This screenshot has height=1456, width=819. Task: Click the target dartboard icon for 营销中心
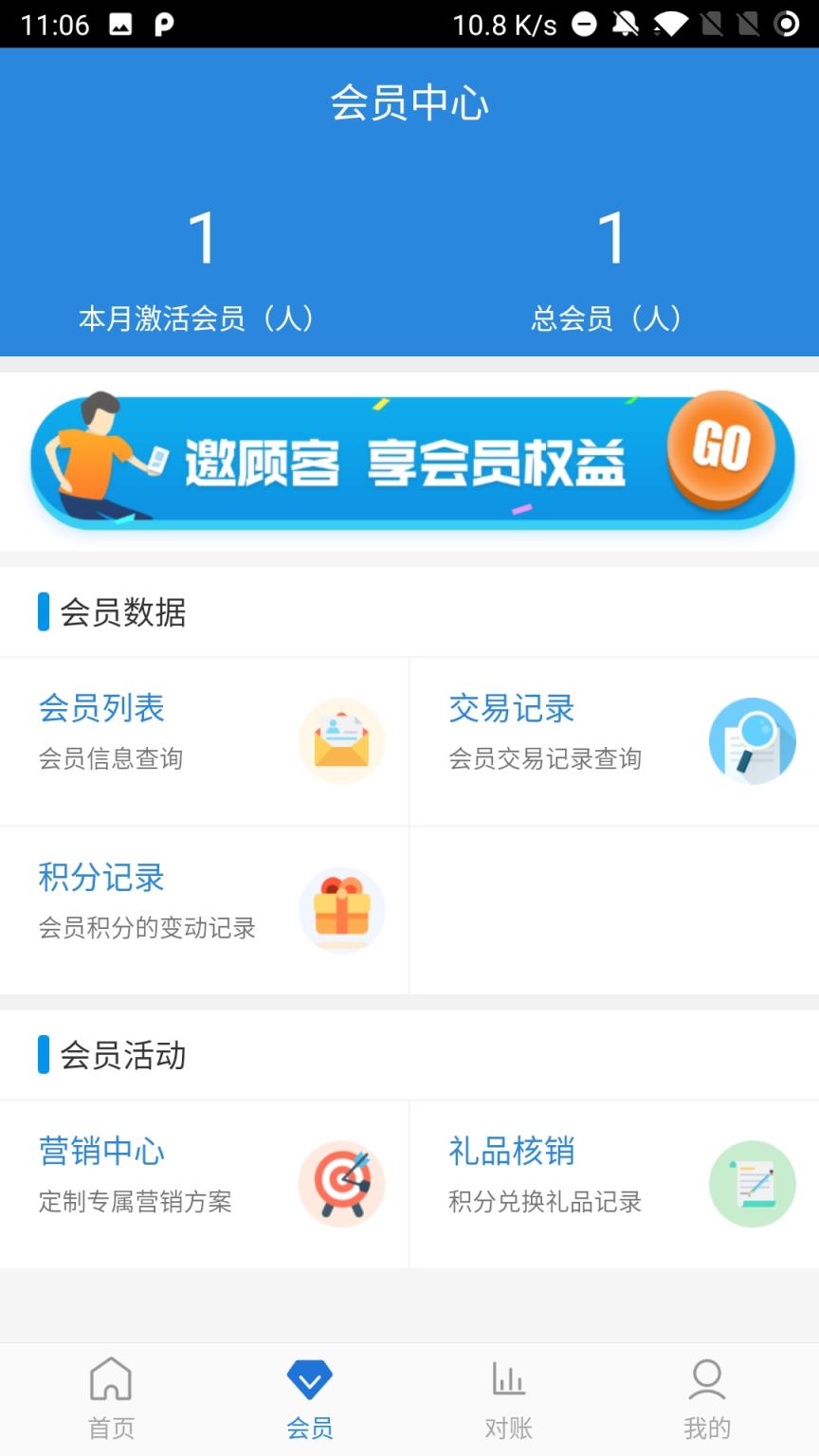coord(341,1183)
